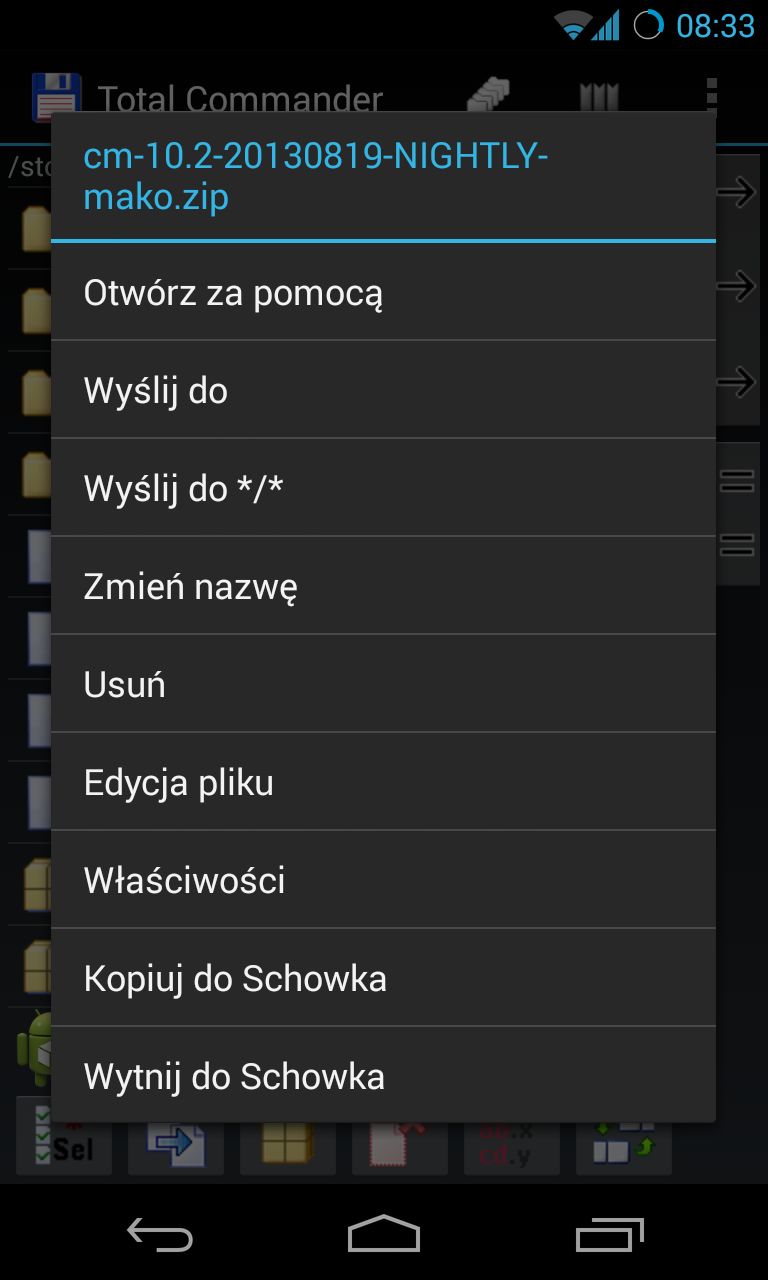Tap "Wyślij do */*" option

pos(383,488)
